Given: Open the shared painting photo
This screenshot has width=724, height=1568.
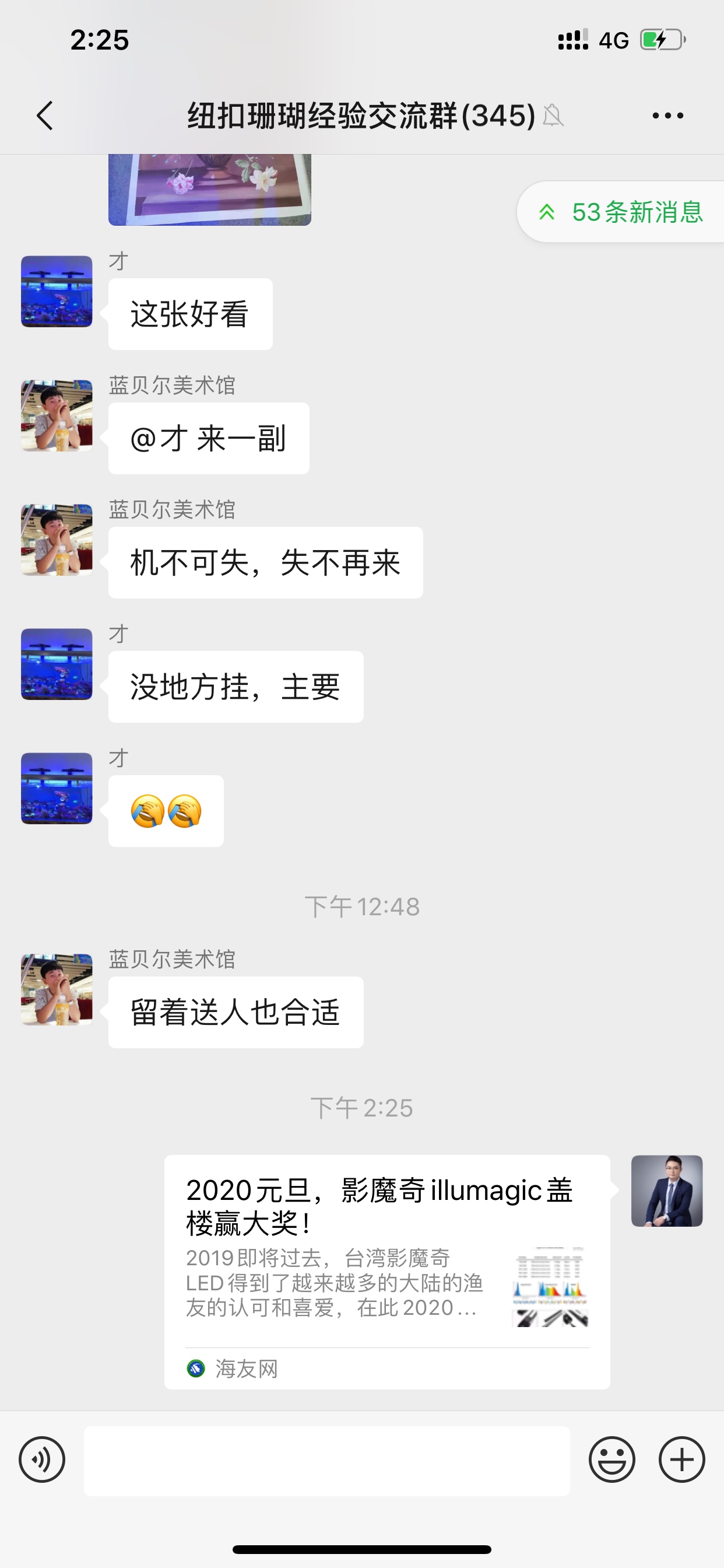Looking at the screenshot, I should click(x=210, y=190).
